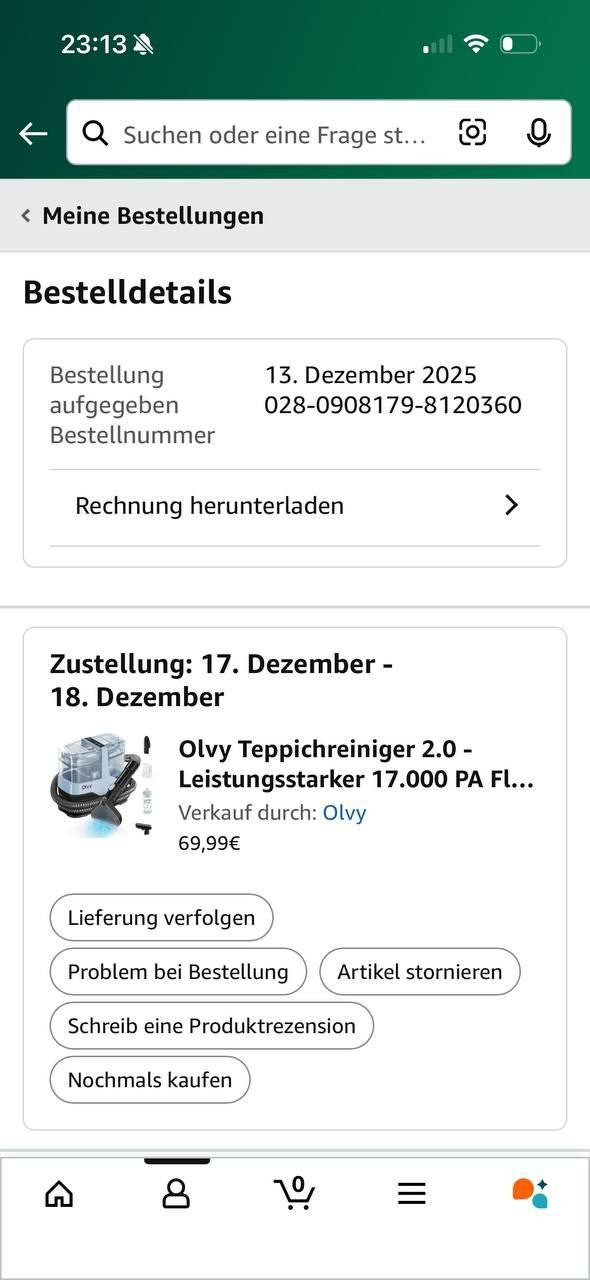The height and width of the screenshot is (1280, 590).
Task: Choose Artikel stornieren
Action: [420, 971]
